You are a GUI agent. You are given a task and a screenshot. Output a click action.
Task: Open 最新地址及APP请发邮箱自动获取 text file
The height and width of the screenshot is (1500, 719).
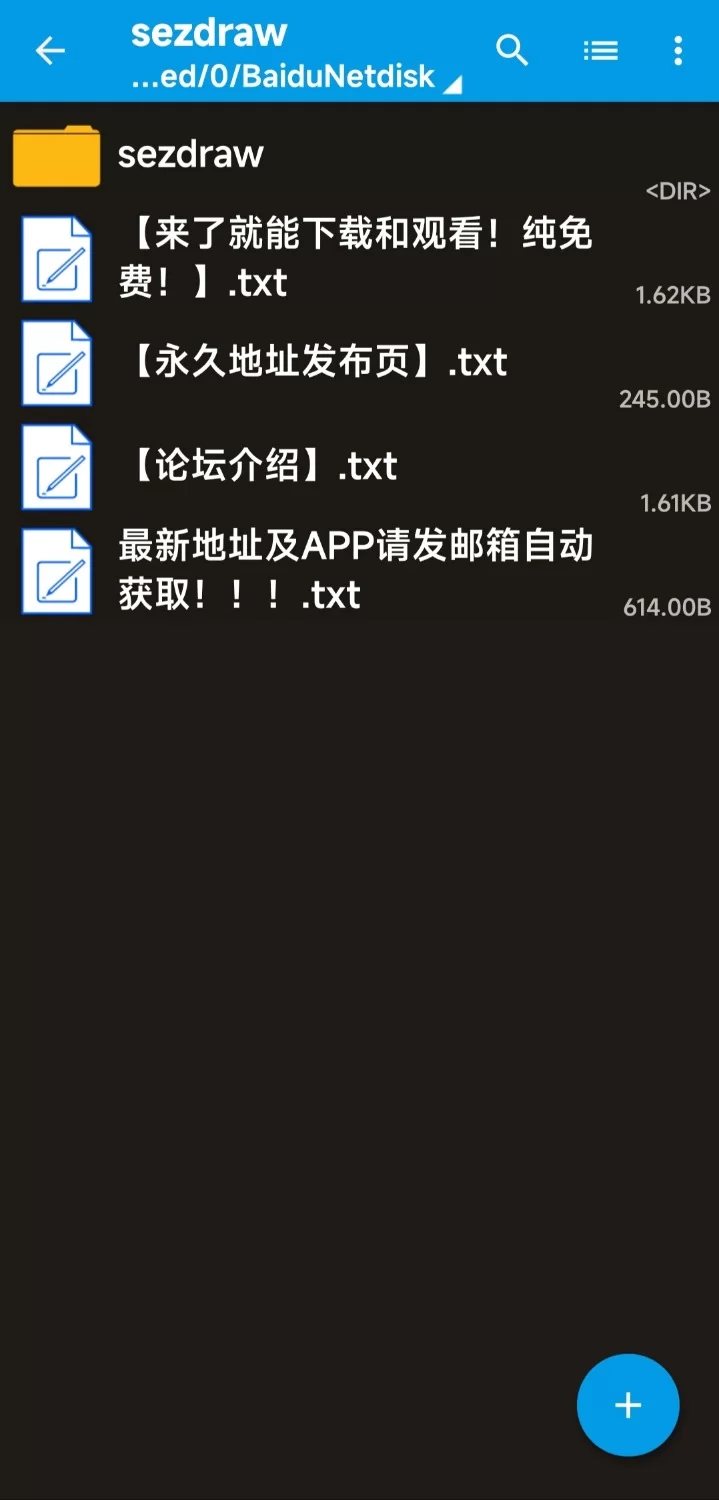pyautogui.click(x=359, y=570)
